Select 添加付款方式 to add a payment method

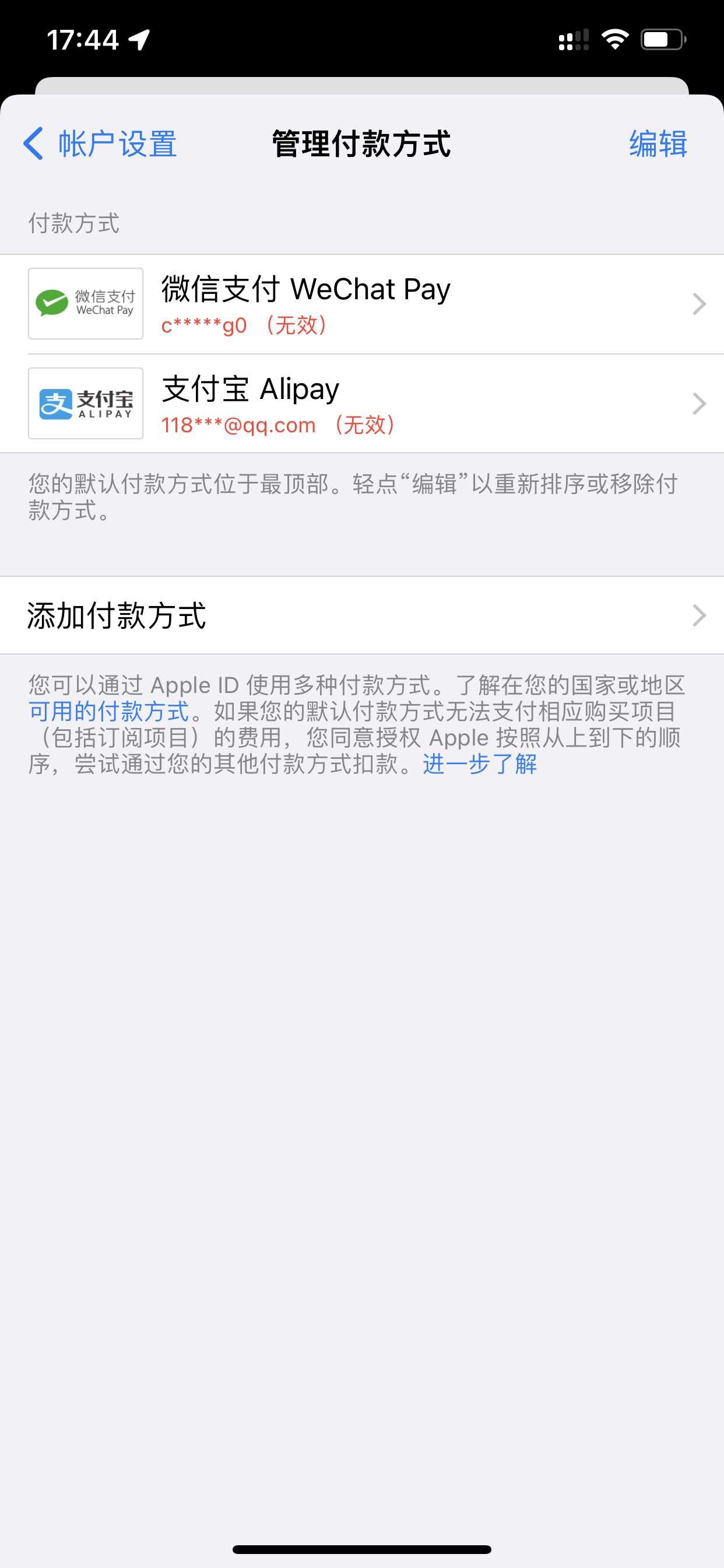362,615
